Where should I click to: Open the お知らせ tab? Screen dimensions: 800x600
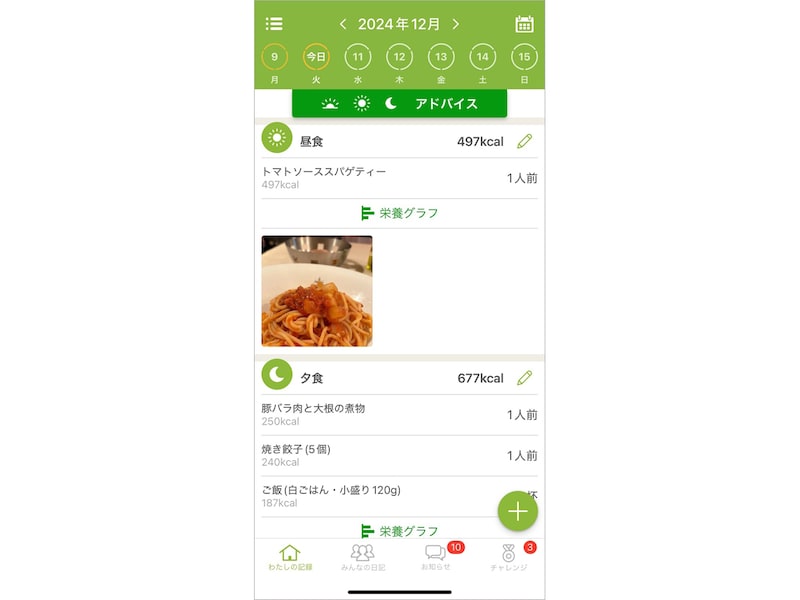[436, 558]
